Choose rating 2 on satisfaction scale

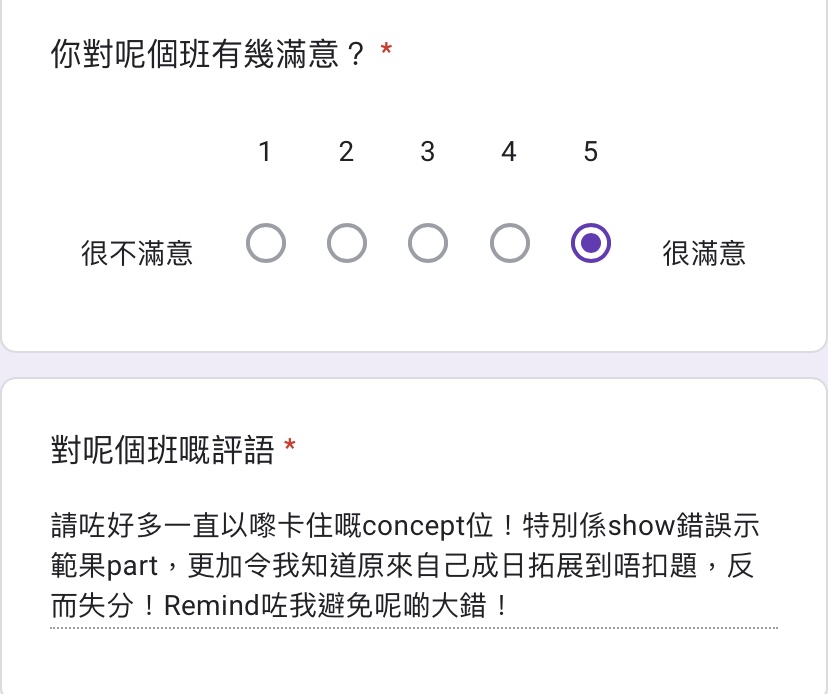[x=347, y=243]
